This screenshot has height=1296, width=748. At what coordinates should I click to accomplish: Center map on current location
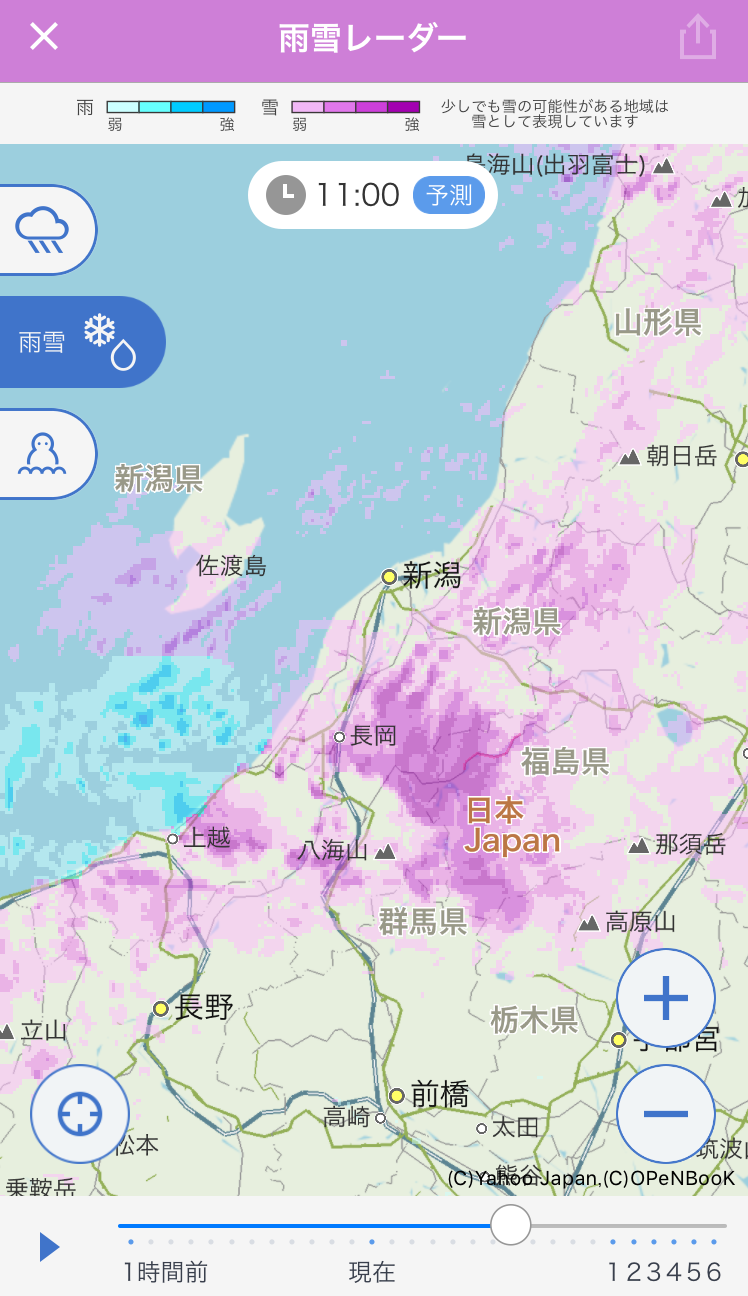click(80, 1114)
